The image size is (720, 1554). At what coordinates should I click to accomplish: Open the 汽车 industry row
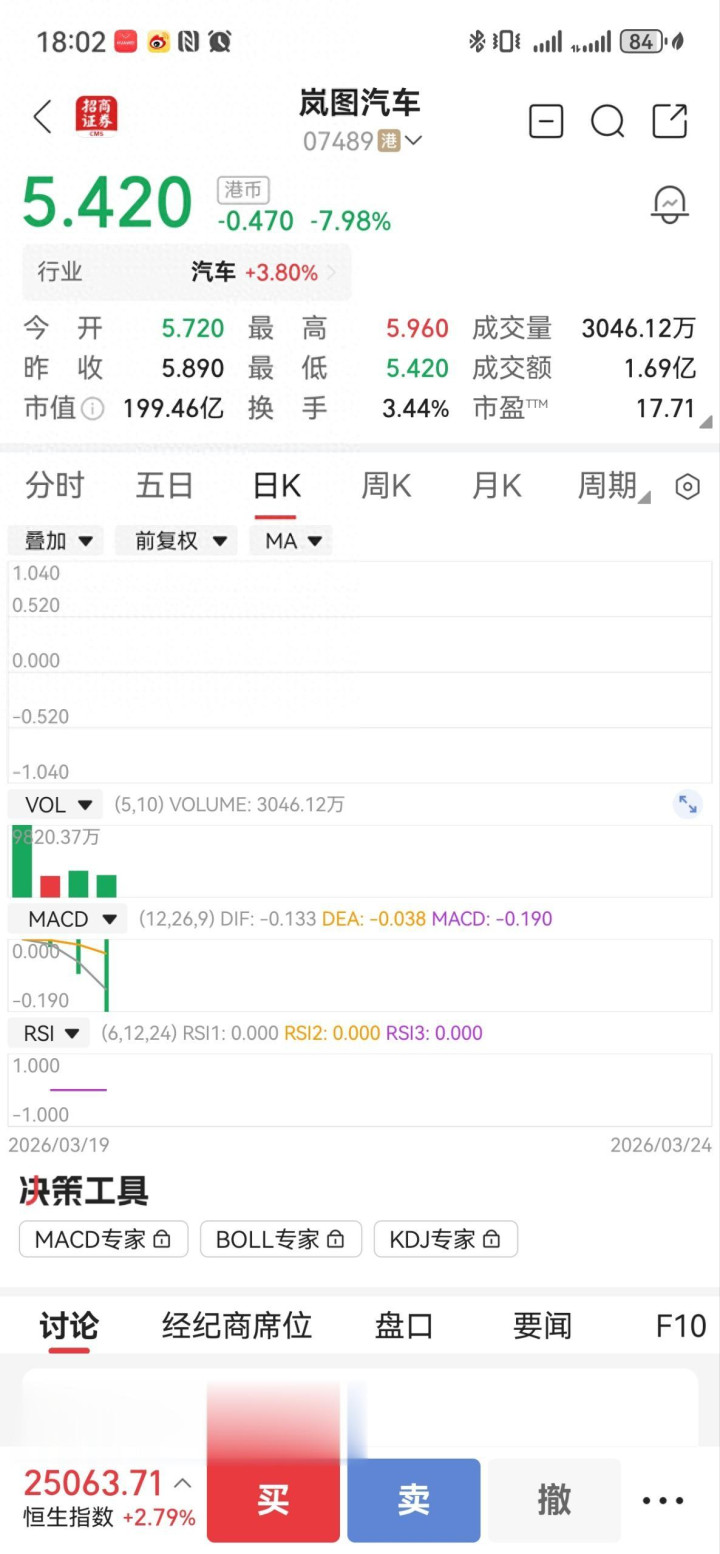[x=187, y=272]
